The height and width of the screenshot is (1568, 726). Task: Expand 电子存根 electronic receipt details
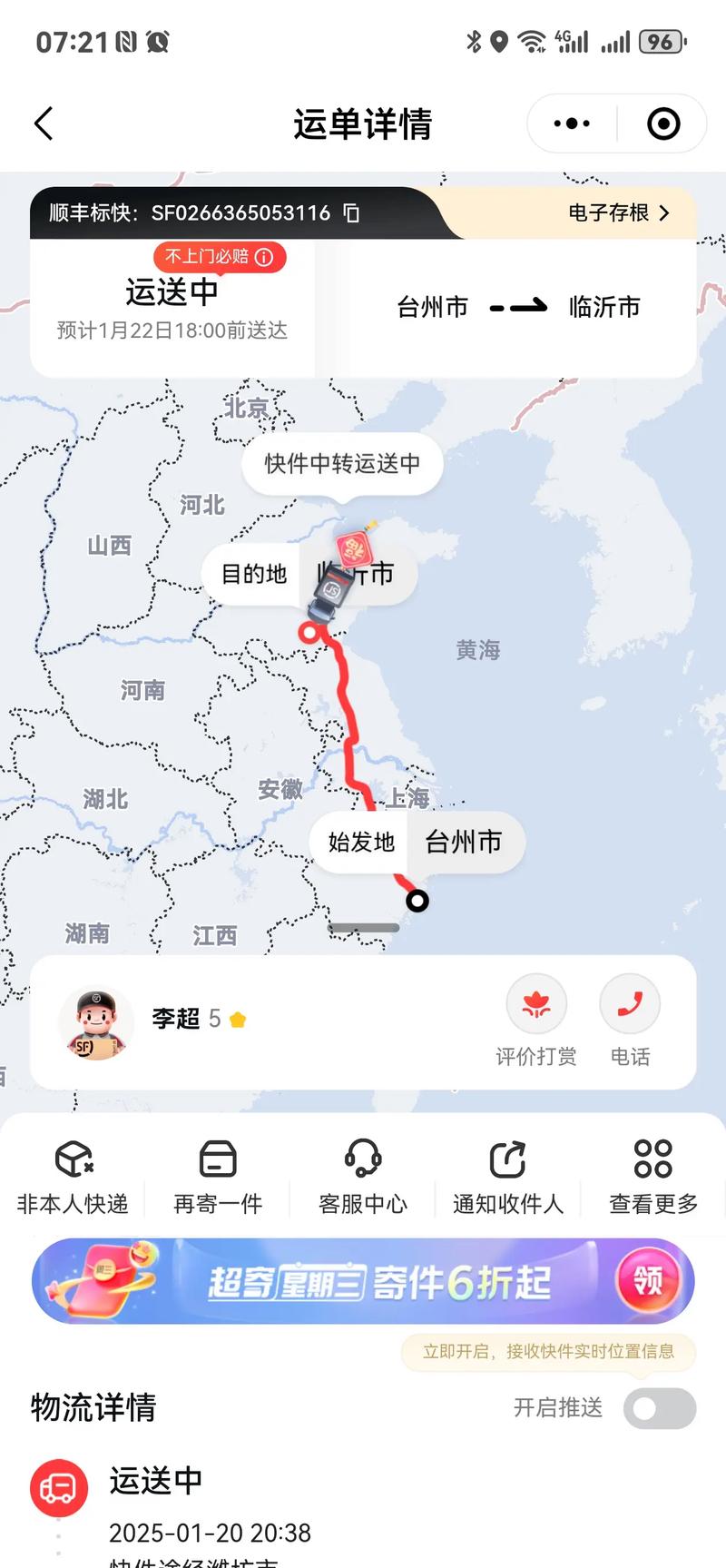(615, 212)
